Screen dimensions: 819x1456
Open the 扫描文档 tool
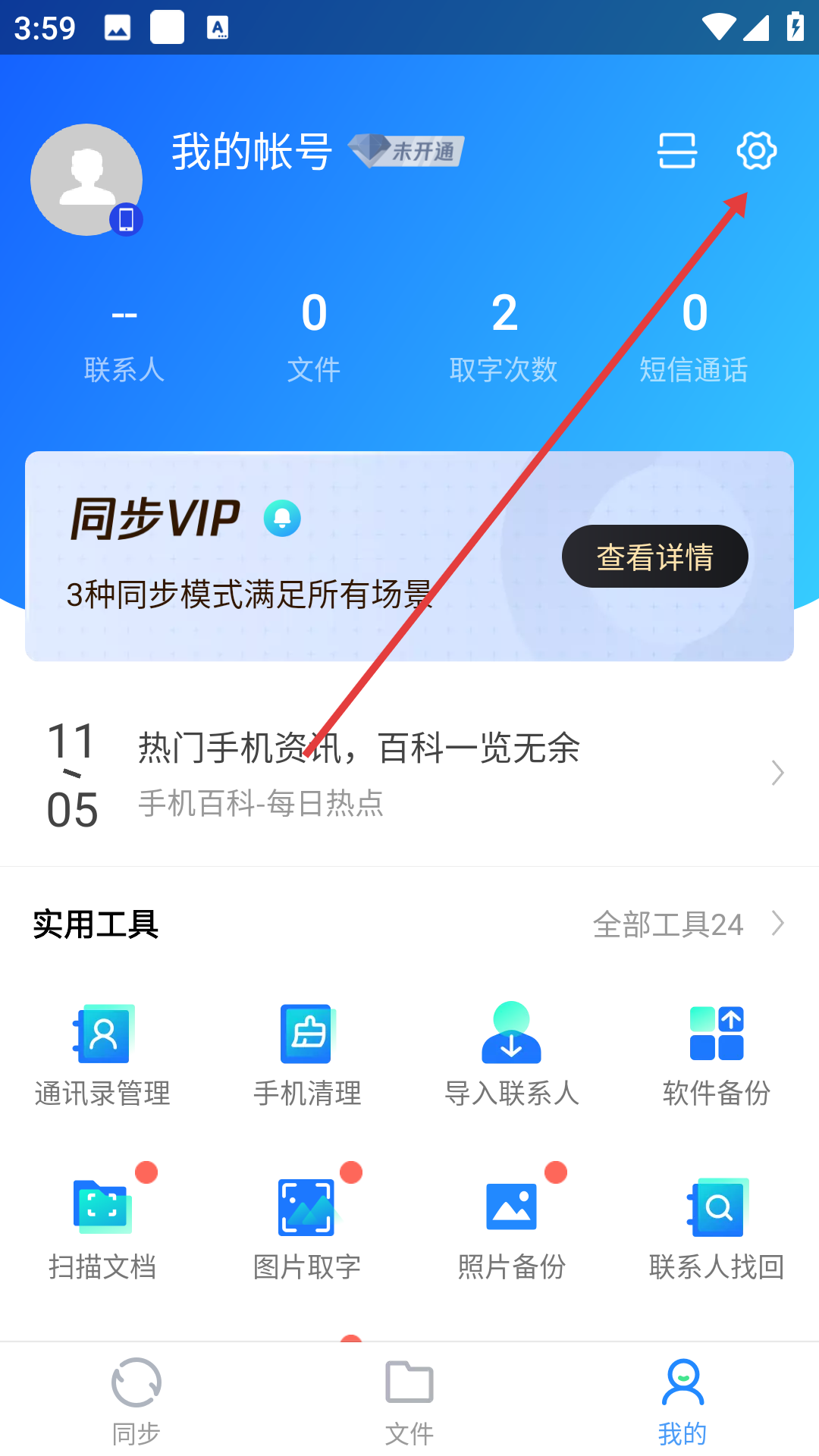point(102,1227)
